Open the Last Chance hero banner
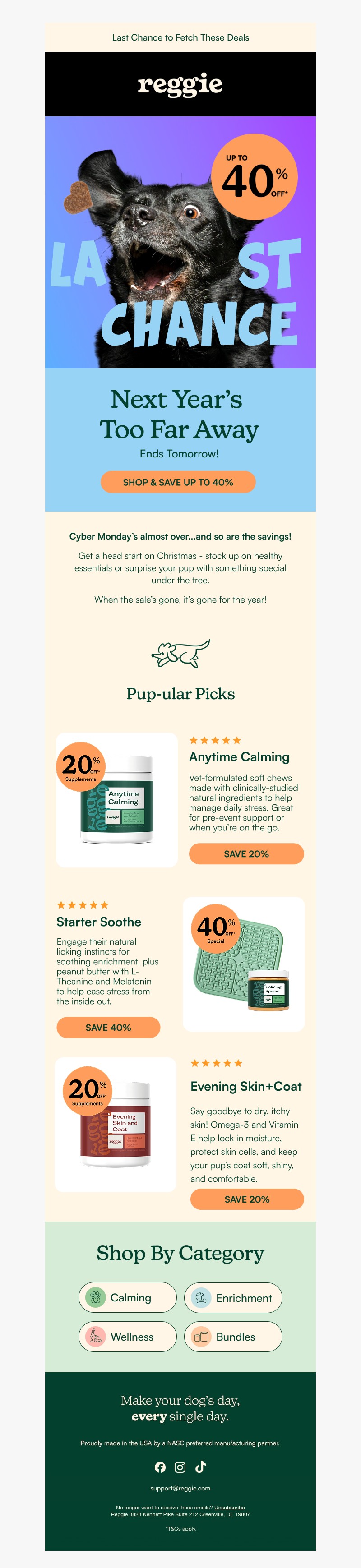Screen dimensions: 361x1568 point(180,242)
